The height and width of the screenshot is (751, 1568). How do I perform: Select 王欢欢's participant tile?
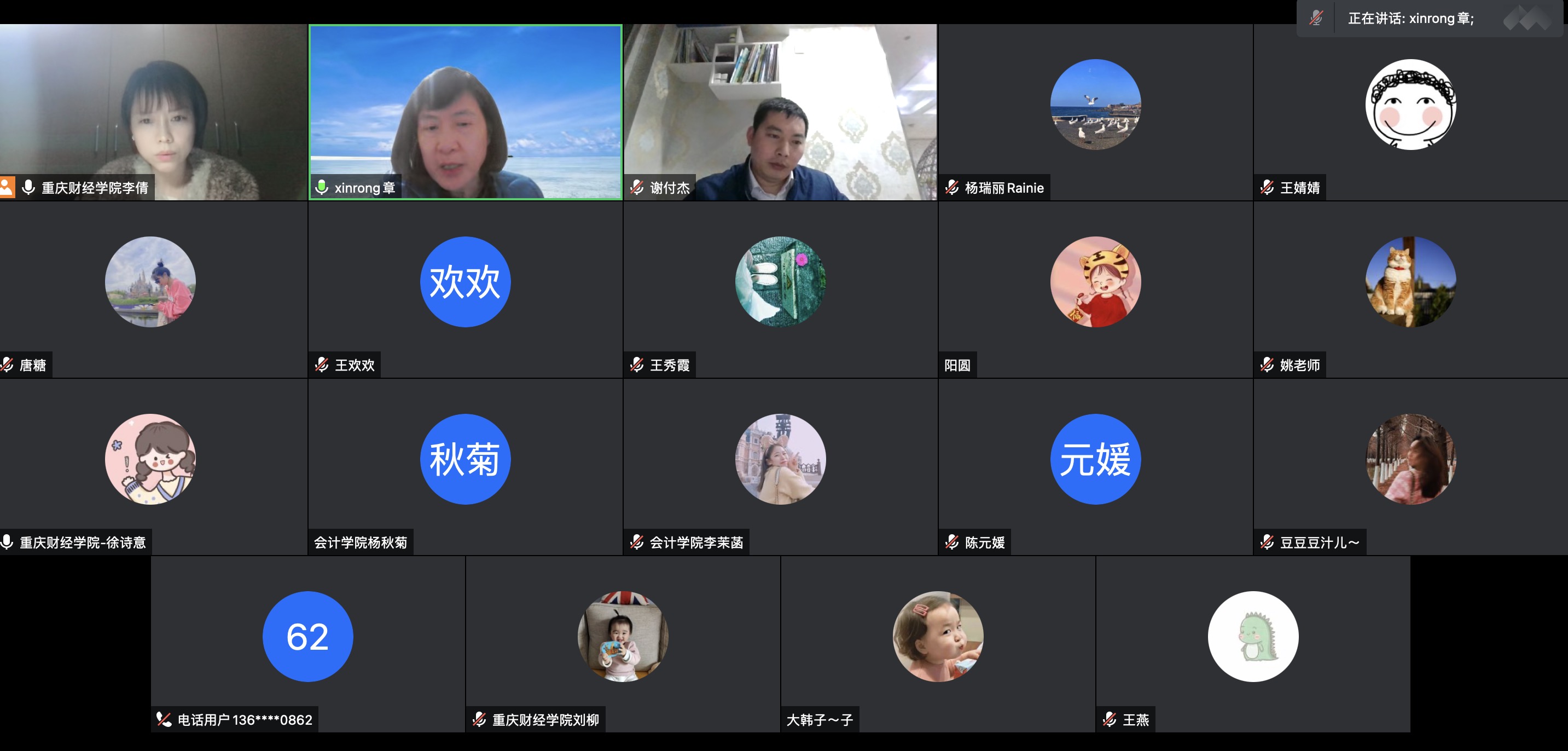coord(466,290)
